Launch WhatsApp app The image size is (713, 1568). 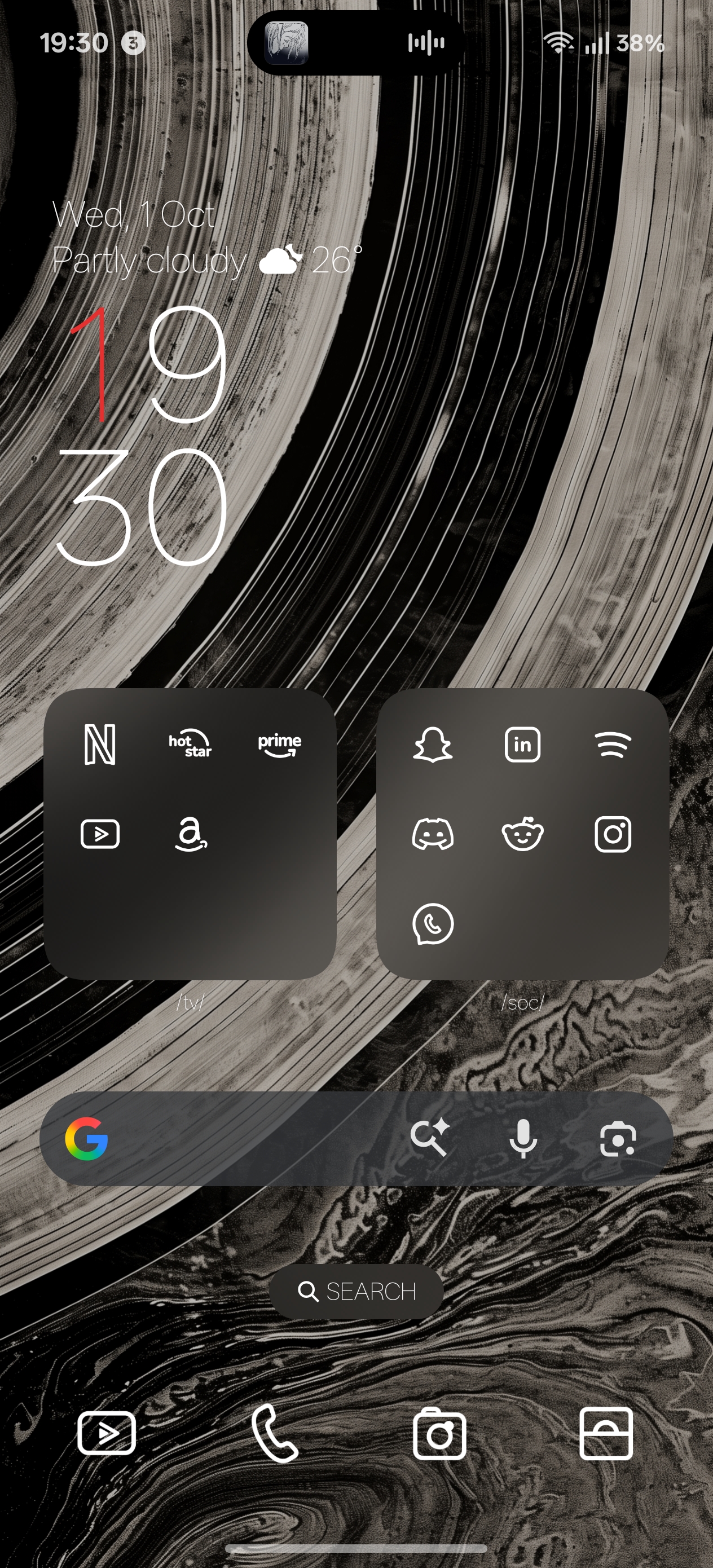[433, 923]
